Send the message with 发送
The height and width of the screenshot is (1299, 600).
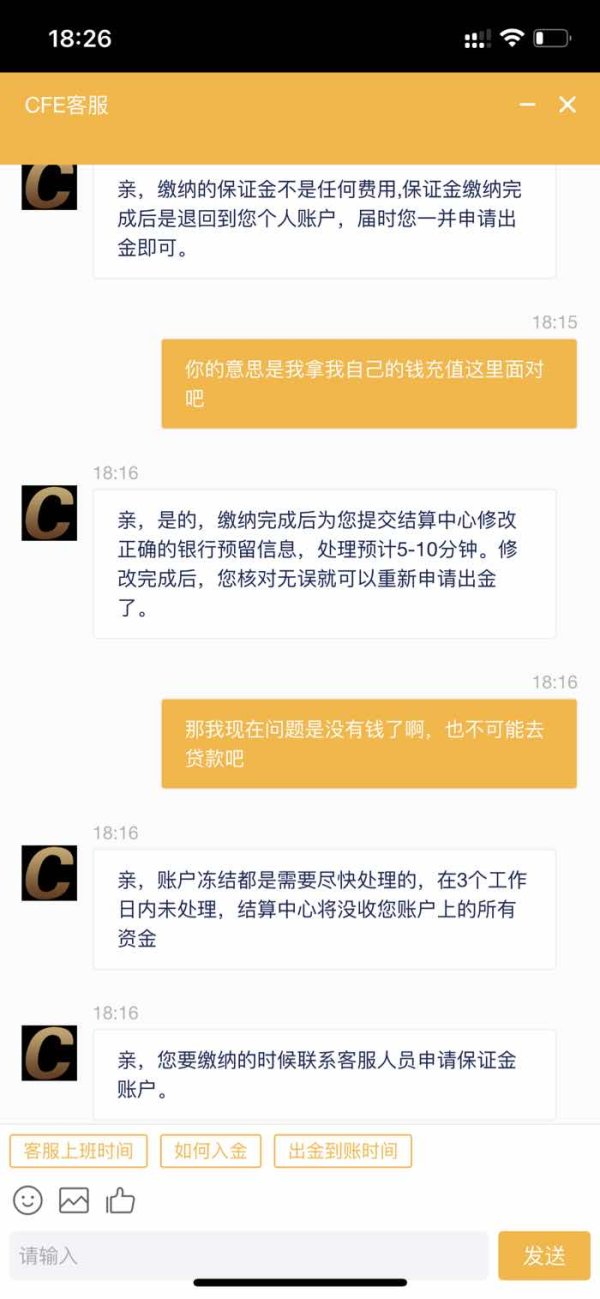(x=544, y=1255)
